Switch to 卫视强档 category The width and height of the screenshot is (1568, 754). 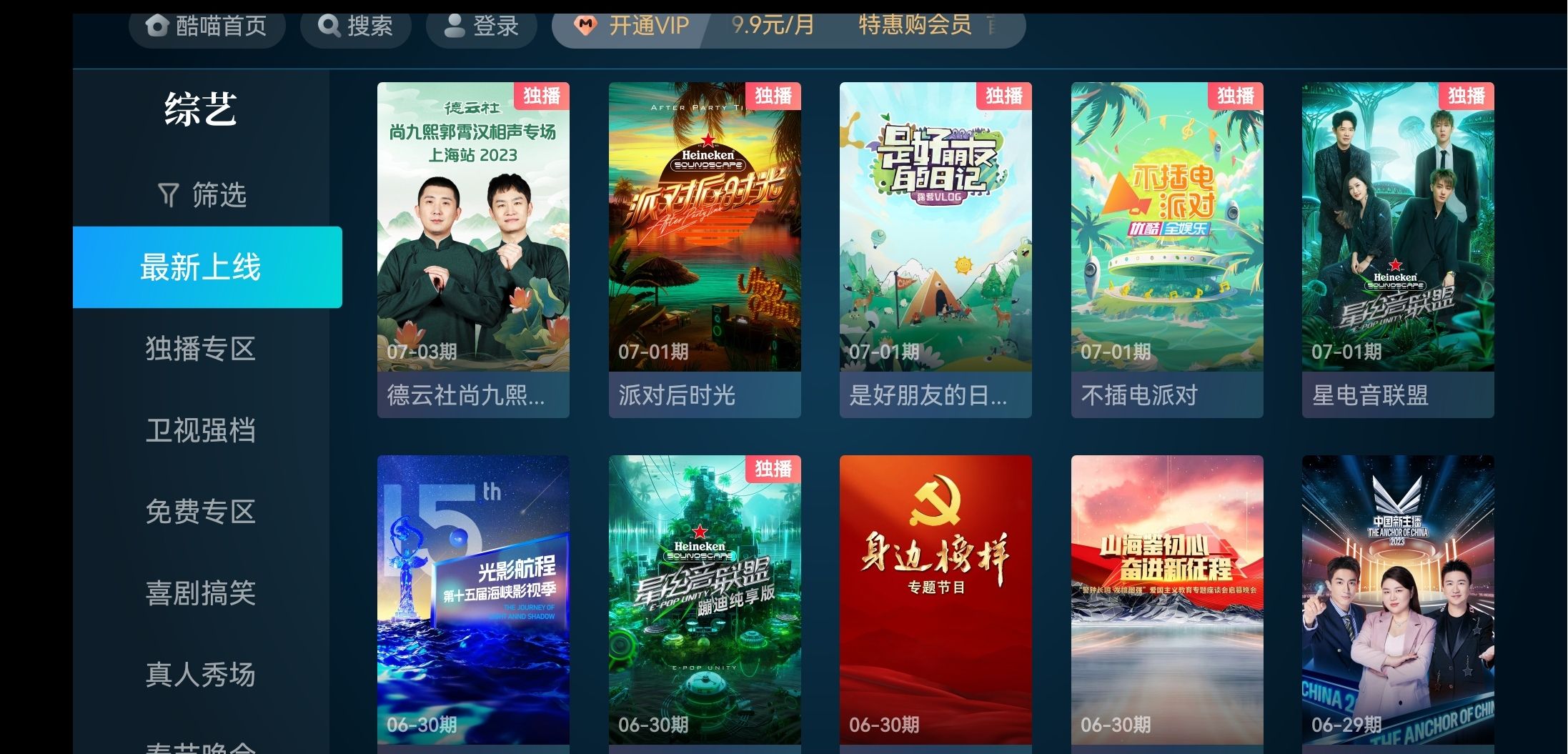(x=201, y=430)
